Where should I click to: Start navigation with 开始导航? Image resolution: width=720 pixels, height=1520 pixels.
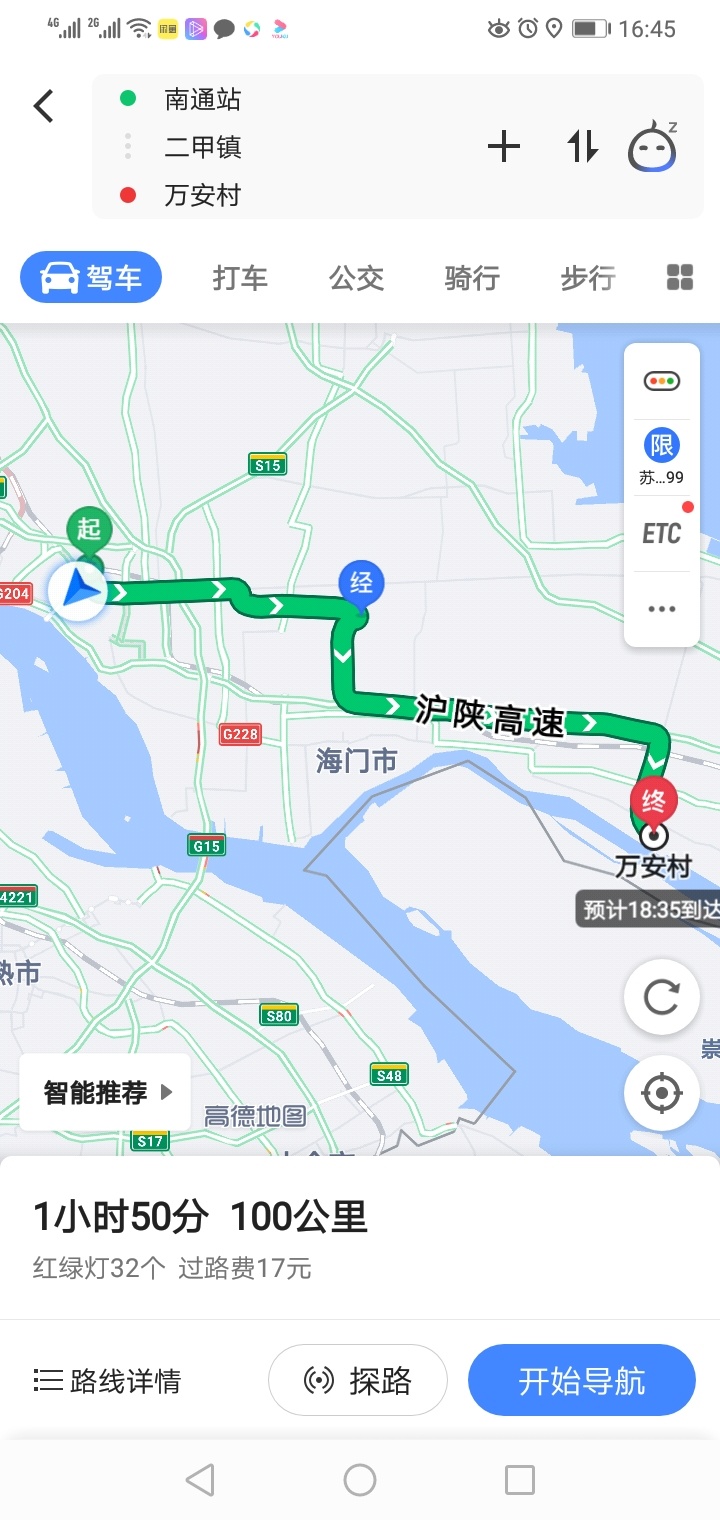coord(581,1381)
